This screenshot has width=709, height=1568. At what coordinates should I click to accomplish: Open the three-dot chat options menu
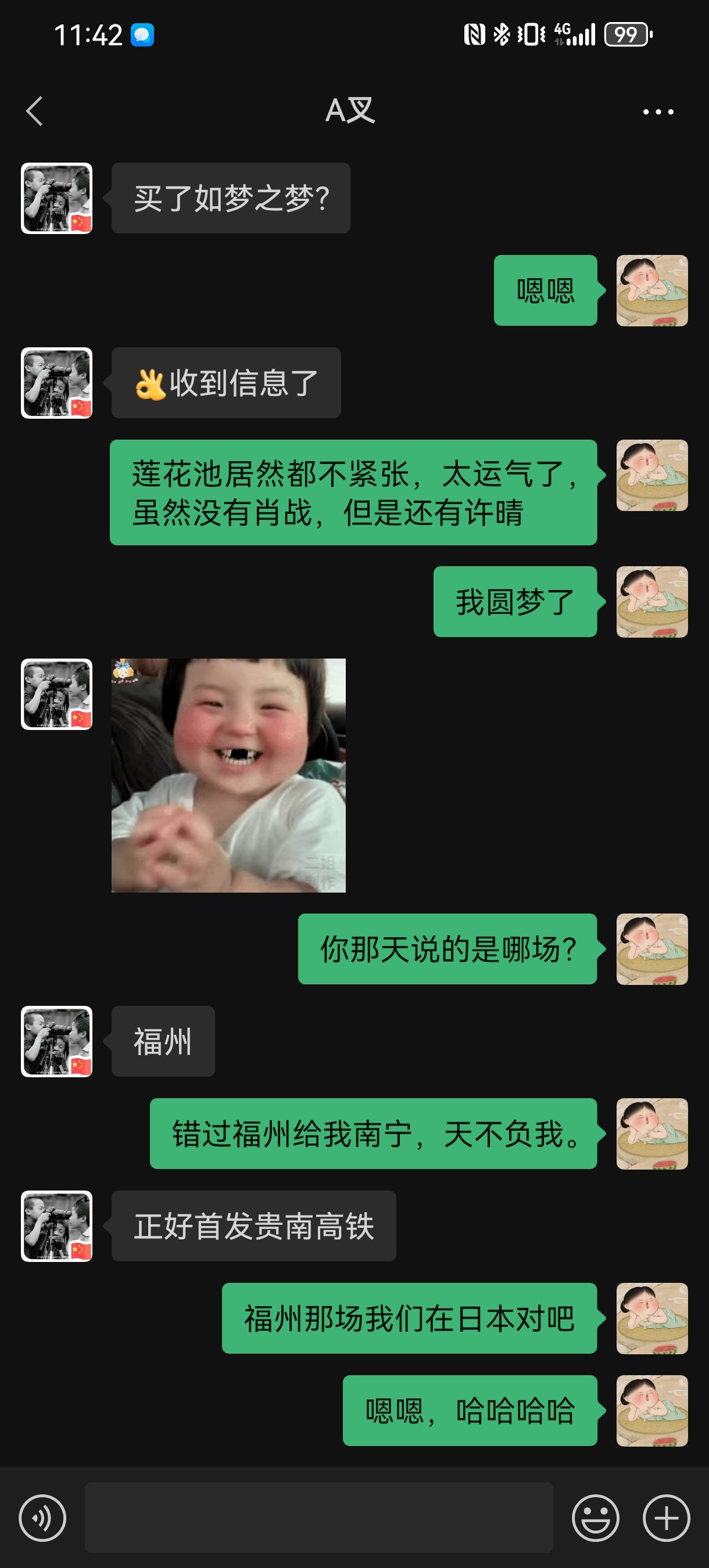[x=658, y=112]
